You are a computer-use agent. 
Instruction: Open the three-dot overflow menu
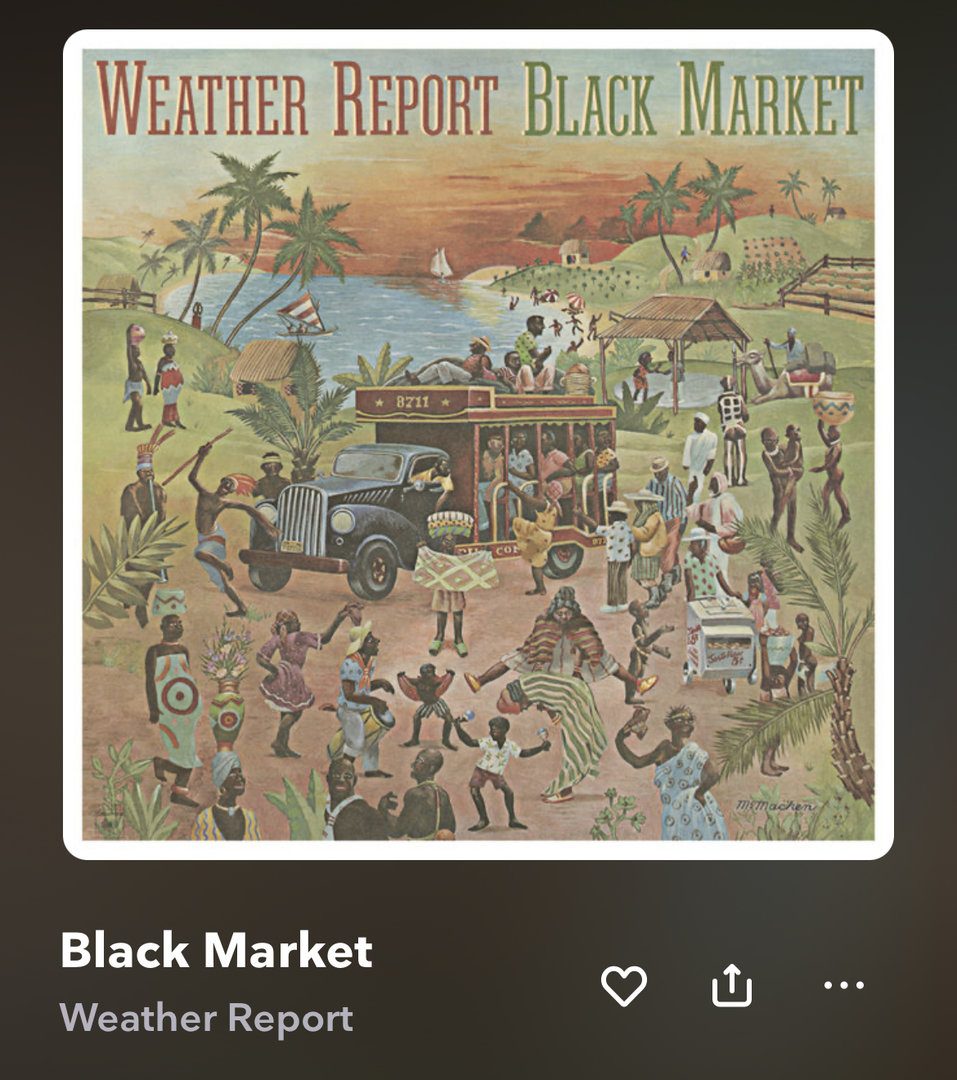pyautogui.click(x=843, y=986)
